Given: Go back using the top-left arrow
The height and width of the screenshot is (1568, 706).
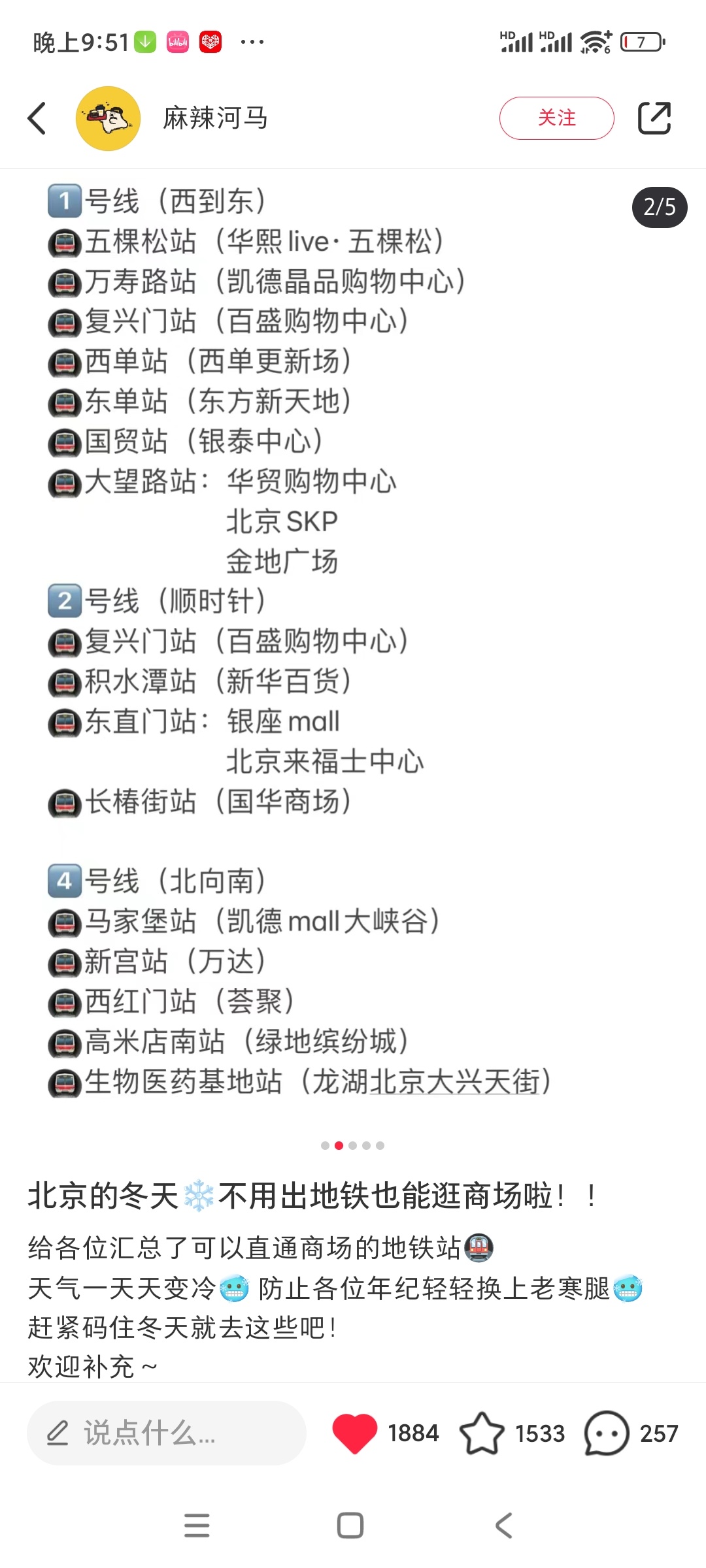Looking at the screenshot, I should 37,118.
